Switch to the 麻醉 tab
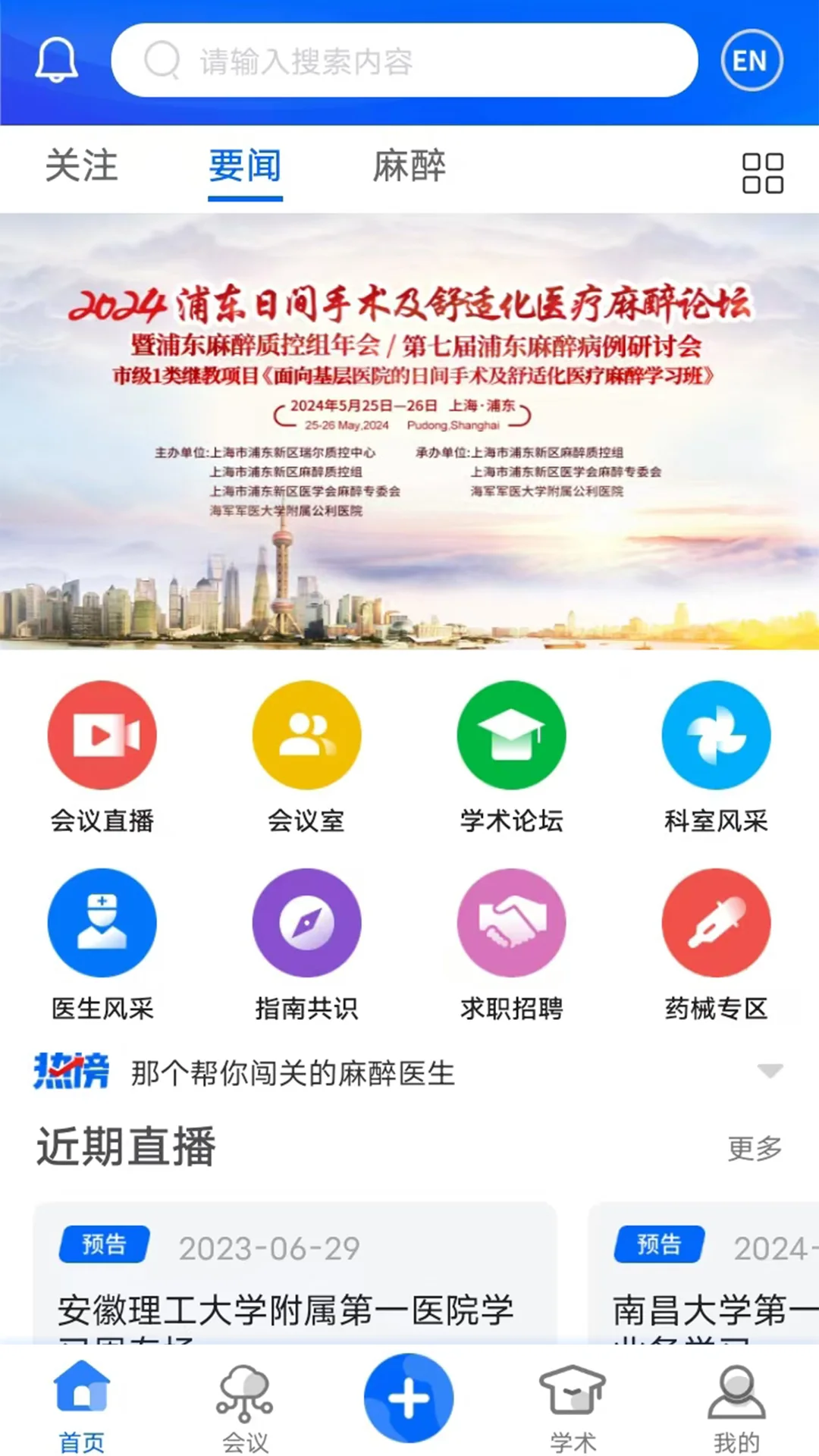819x1456 pixels. point(409,167)
